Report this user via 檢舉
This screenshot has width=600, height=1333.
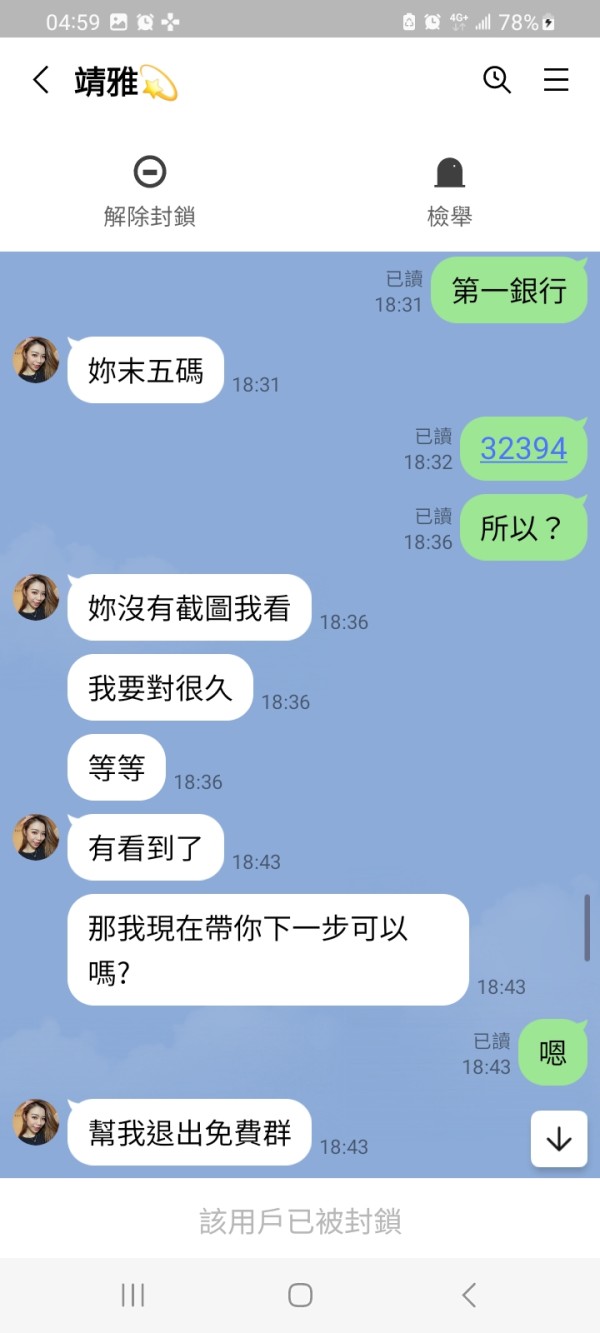coord(450,192)
